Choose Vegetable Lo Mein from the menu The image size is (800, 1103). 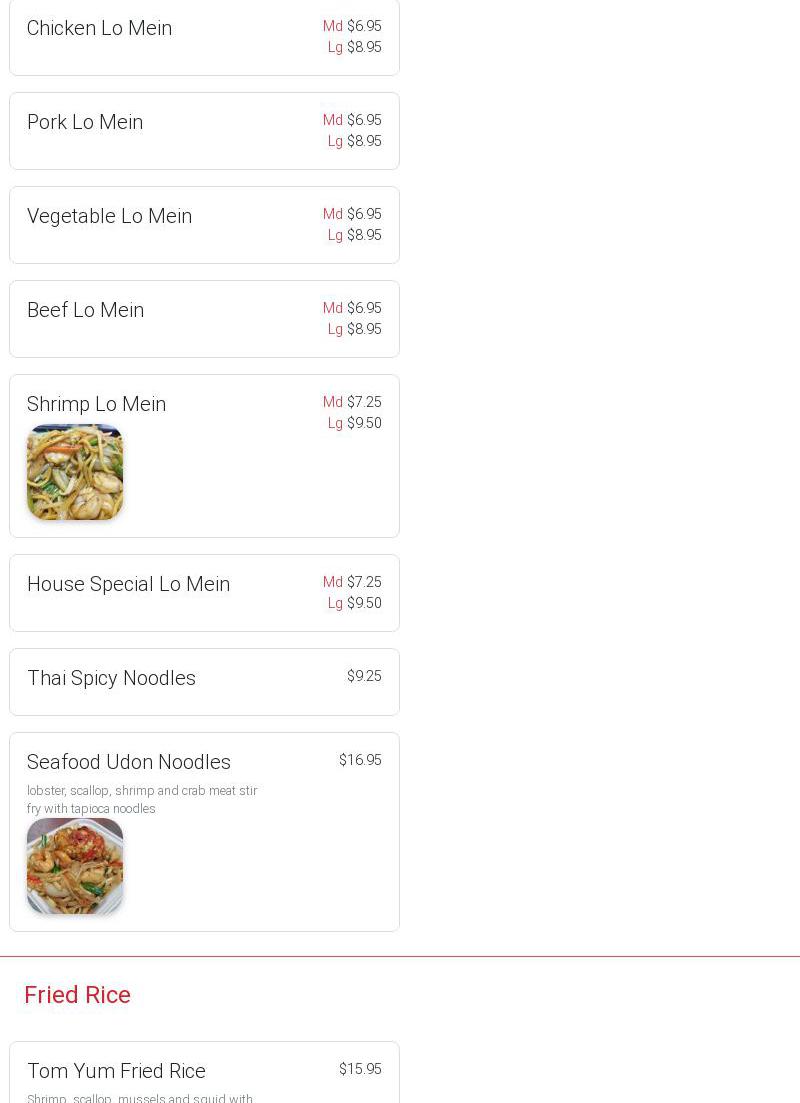[x=110, y=217]
